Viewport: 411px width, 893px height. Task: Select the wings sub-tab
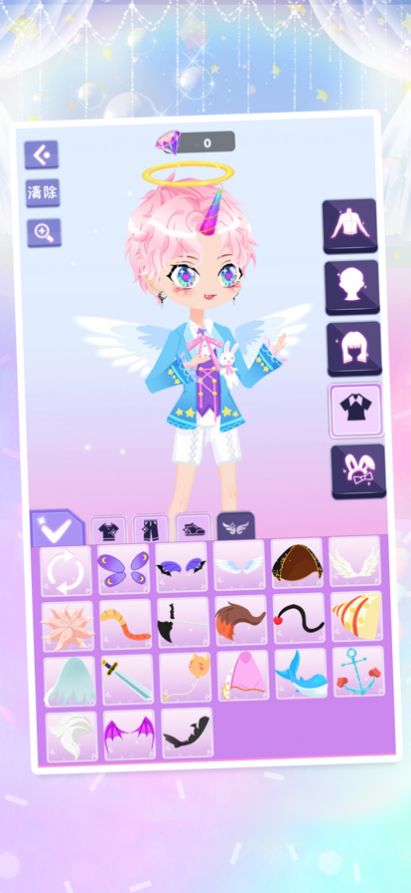click(236, 527)
